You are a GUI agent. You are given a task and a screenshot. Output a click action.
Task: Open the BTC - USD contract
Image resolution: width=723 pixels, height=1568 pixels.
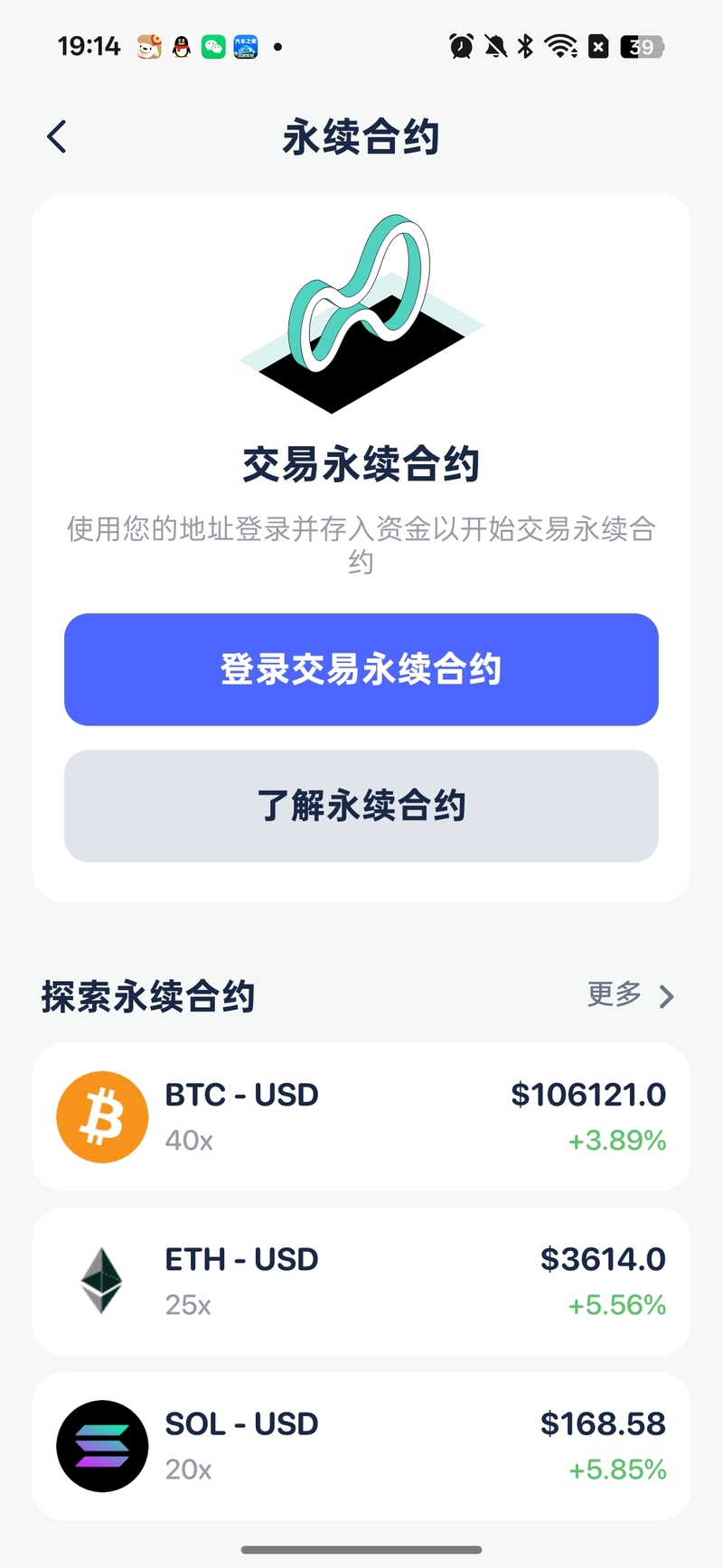pyautogui.click(x=361, y=1117)
